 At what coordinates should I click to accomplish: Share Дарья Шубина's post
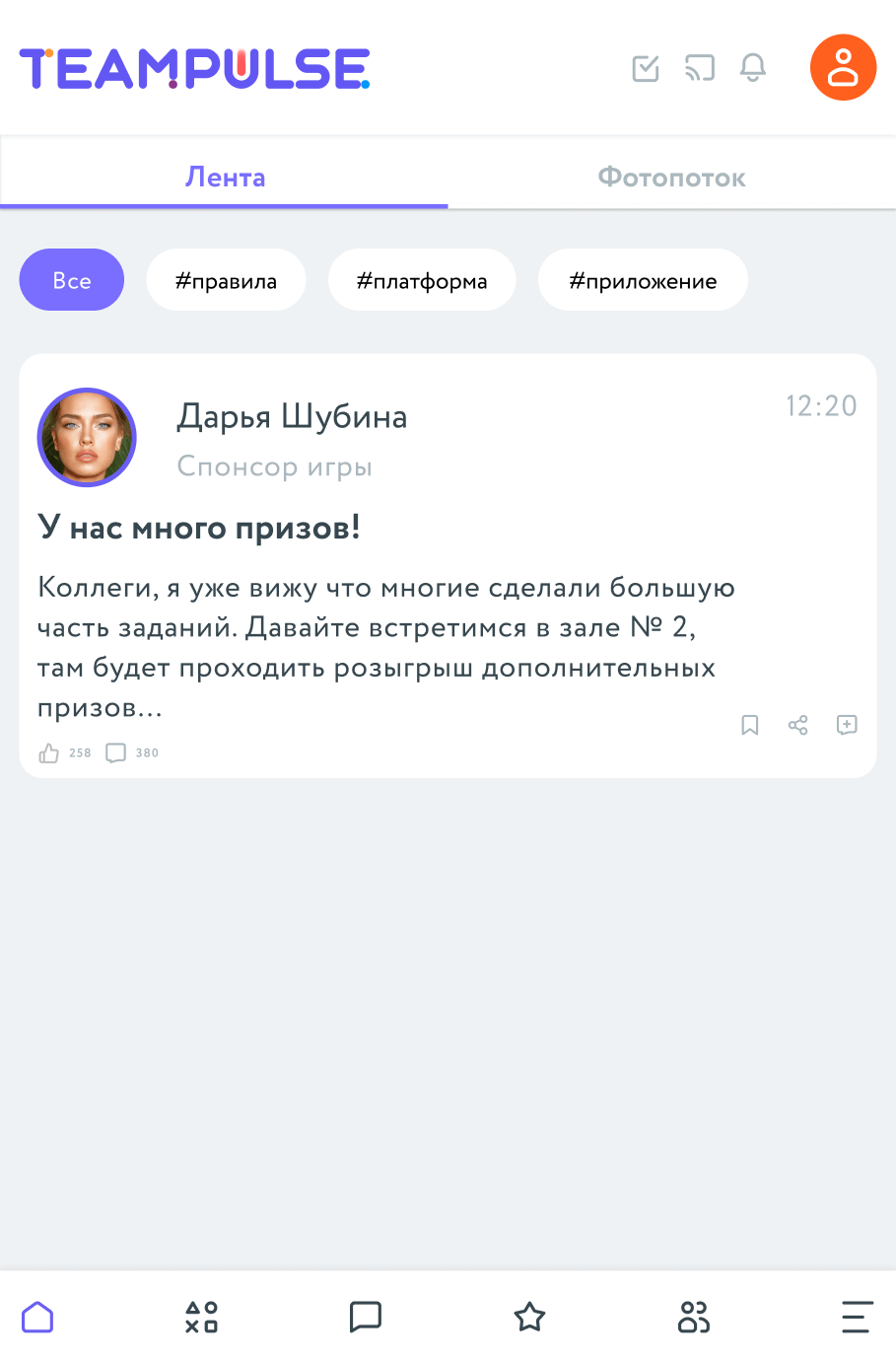point(798,726)
